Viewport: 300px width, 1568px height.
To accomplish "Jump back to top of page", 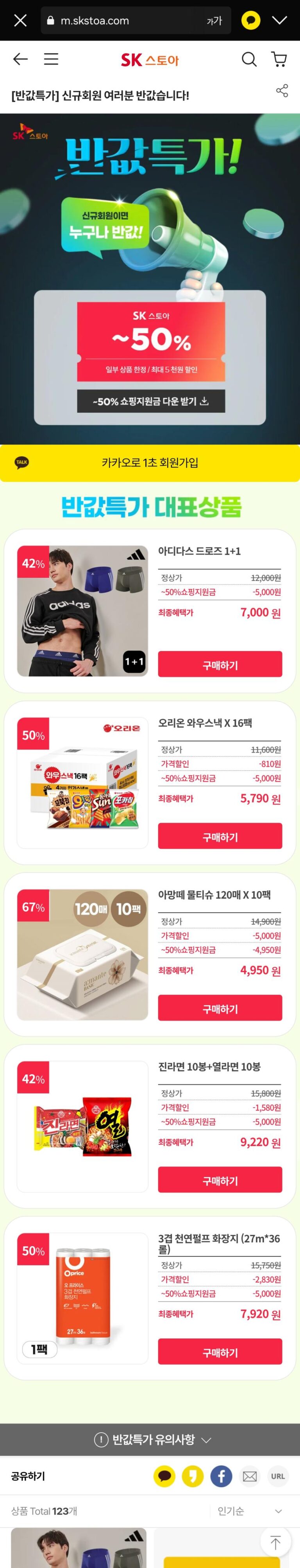I will click(x=275, y=1543).
